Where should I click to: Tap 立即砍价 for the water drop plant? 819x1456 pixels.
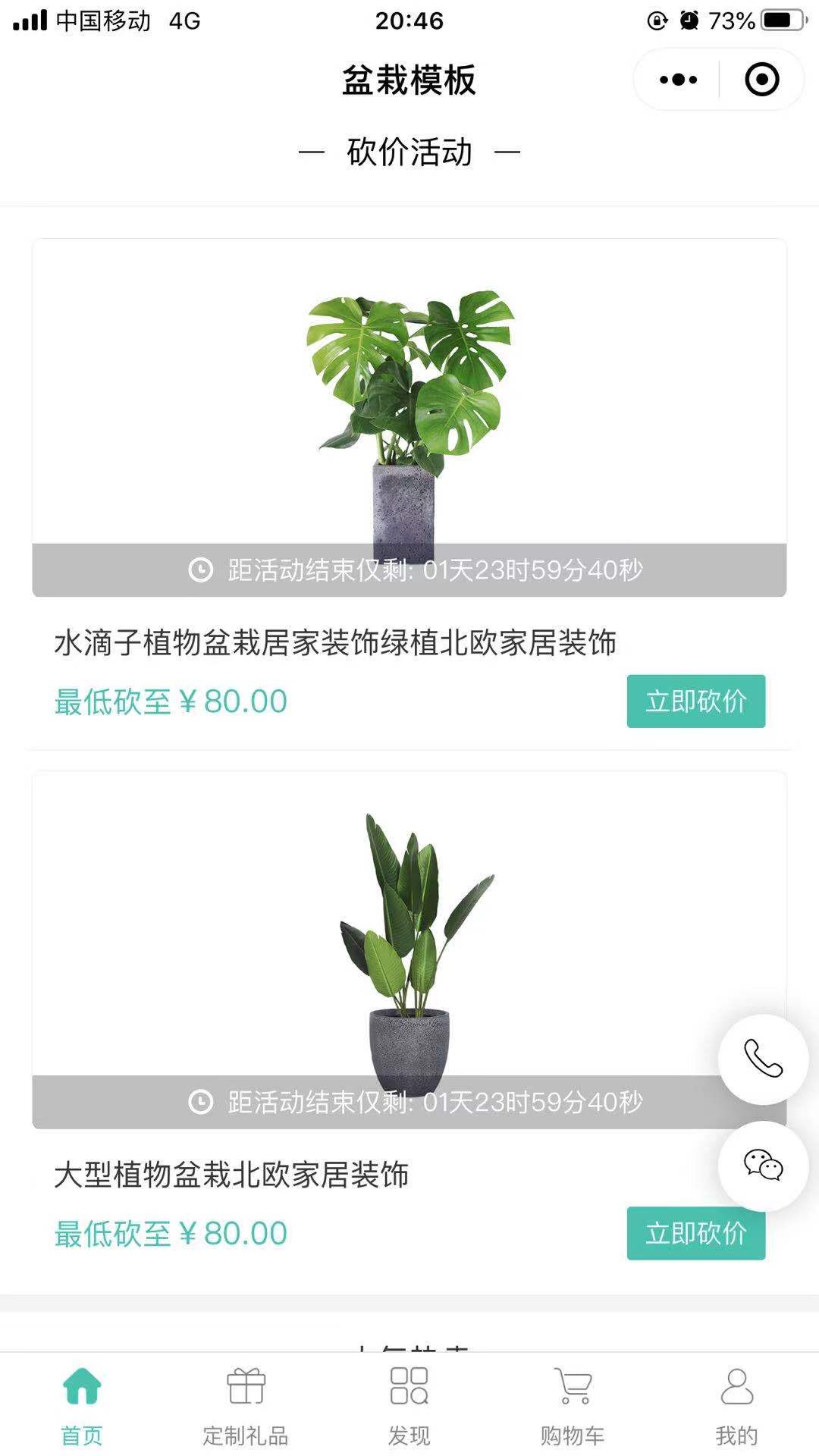click(695, 702)
